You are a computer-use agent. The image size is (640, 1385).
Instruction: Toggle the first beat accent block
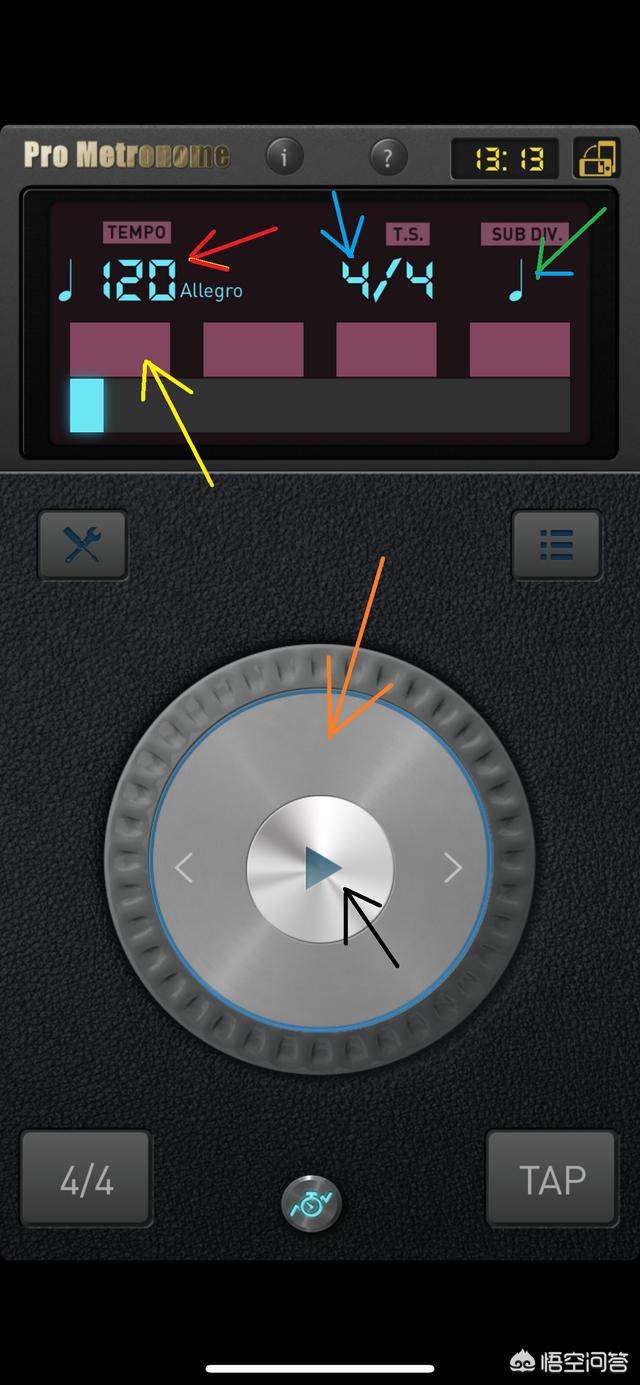(120, 349)
